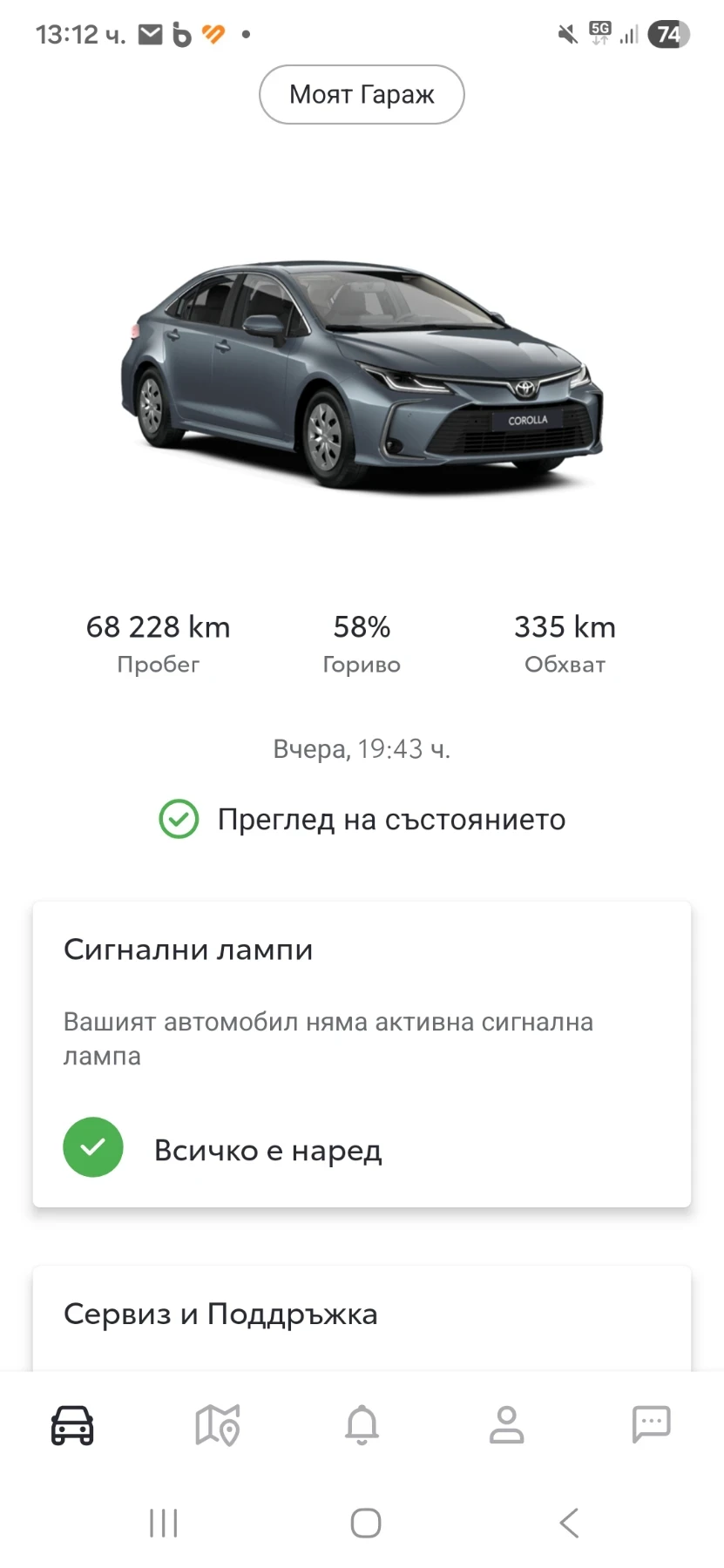Open Преглед на състоянието details
This screenshot has width=724, height=1568.
[392, 819]
